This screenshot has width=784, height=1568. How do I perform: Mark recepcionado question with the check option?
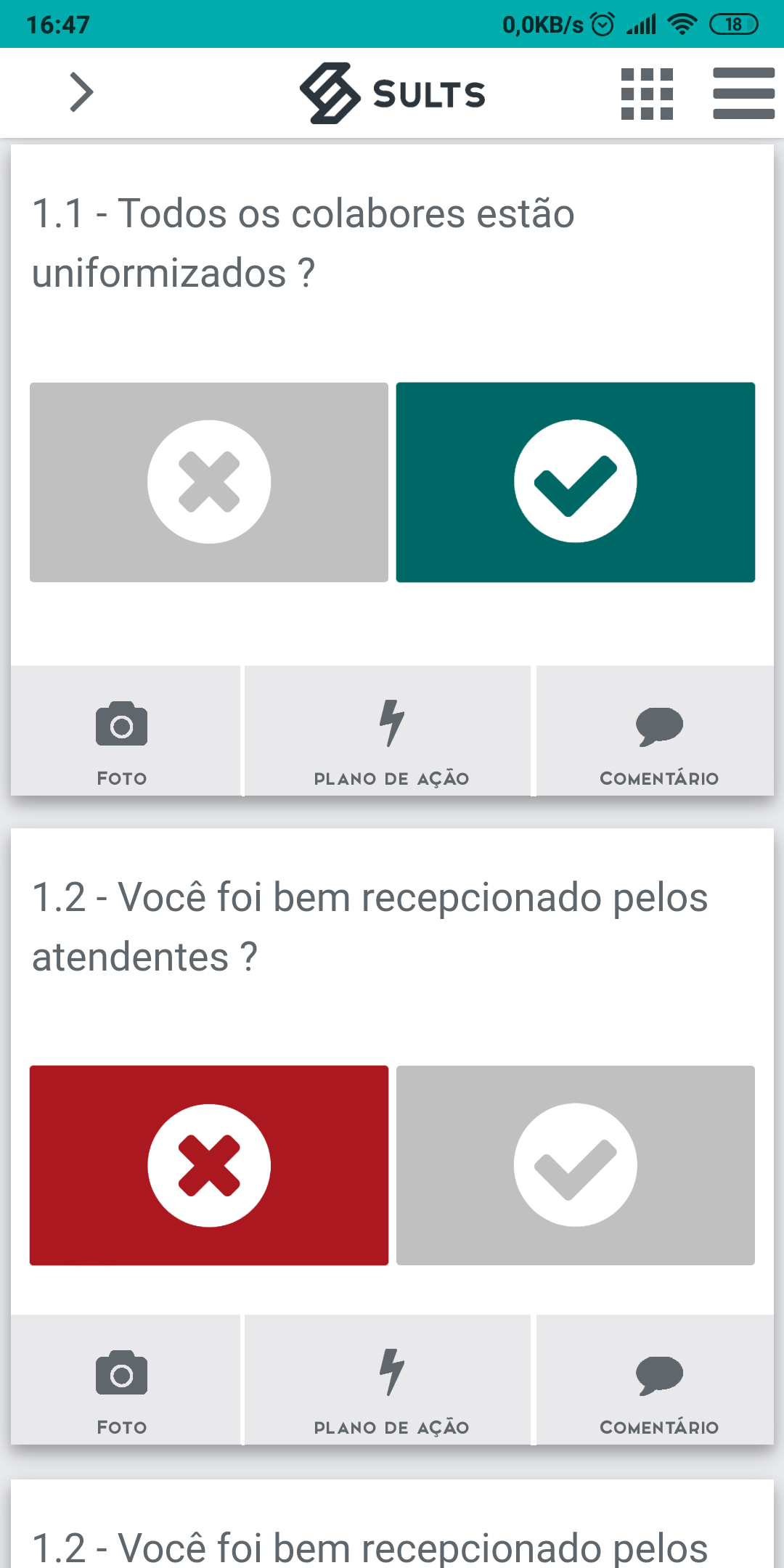[x=576, y=1165]
